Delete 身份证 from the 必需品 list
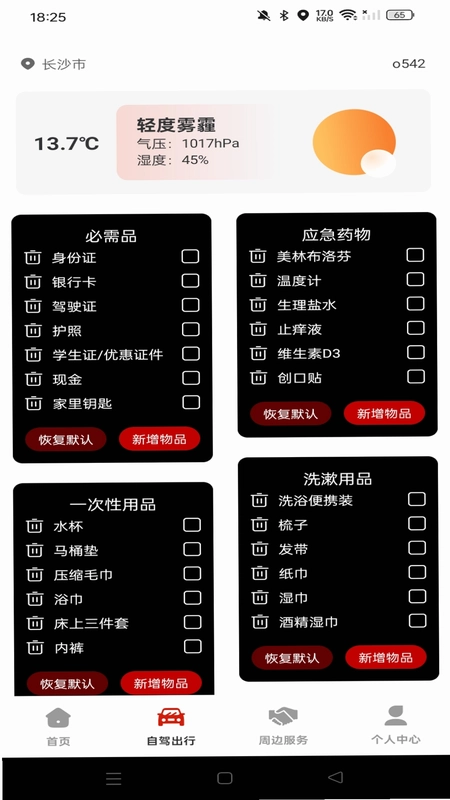Image resolution: width=450 pixels, height=800 pixels. tap(33, 257)
